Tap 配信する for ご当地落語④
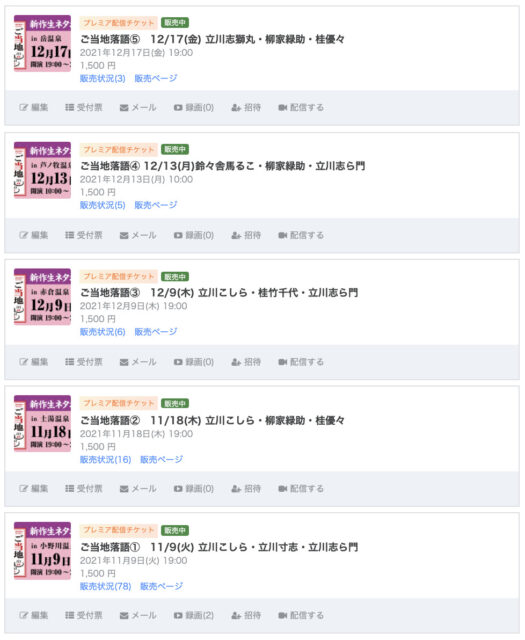Viewport: 525px width, 640px height. tap(301, 236)
